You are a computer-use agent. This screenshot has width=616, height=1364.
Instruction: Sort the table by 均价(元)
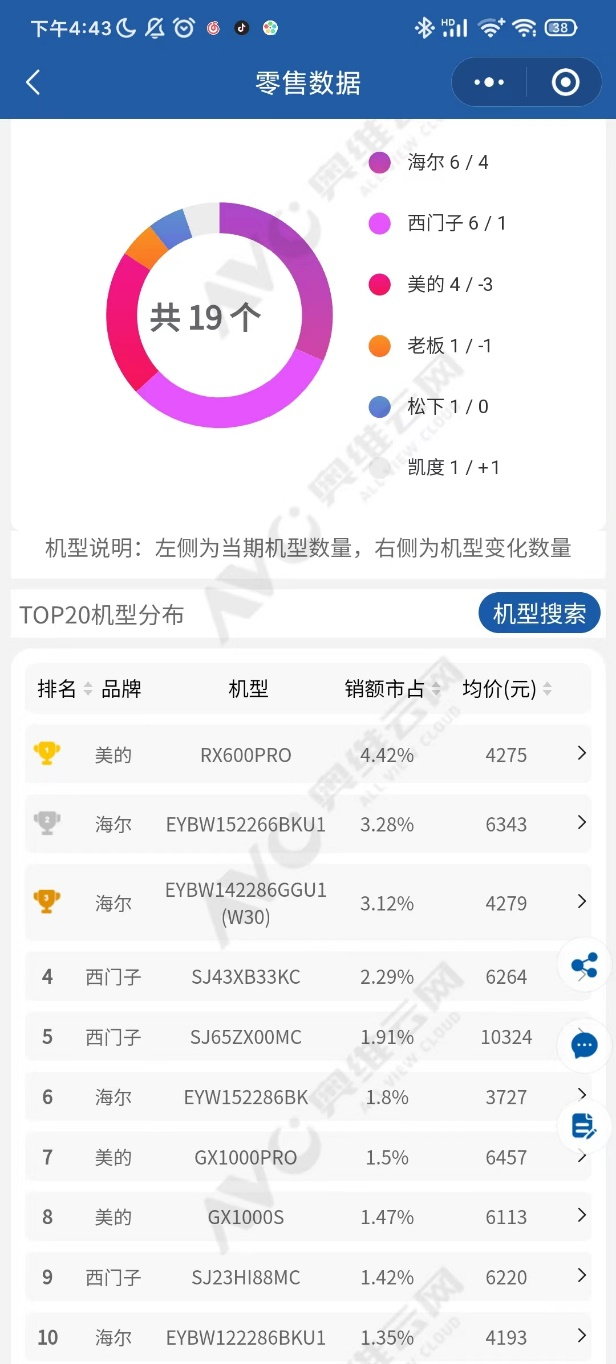point(507,689)
